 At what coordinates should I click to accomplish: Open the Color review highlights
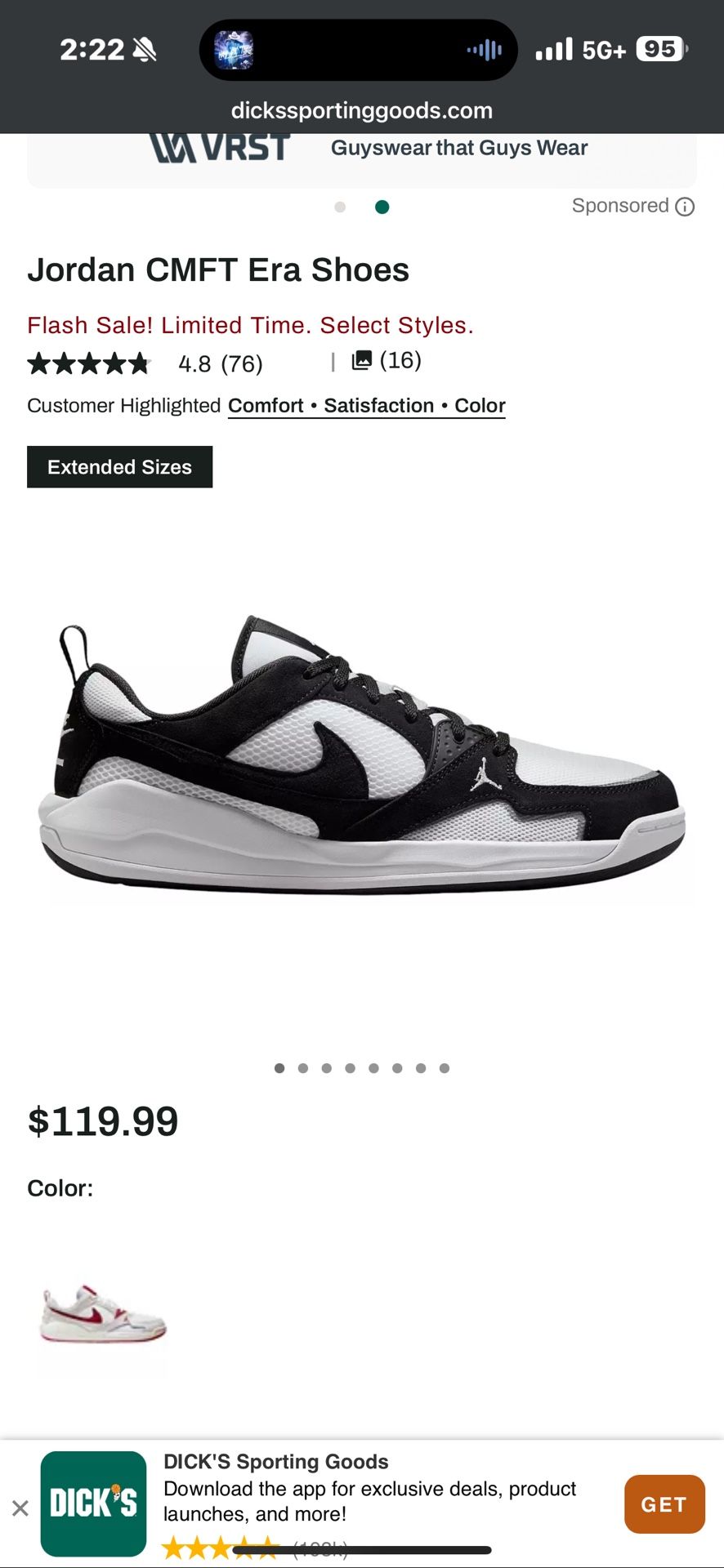(481, 405)
